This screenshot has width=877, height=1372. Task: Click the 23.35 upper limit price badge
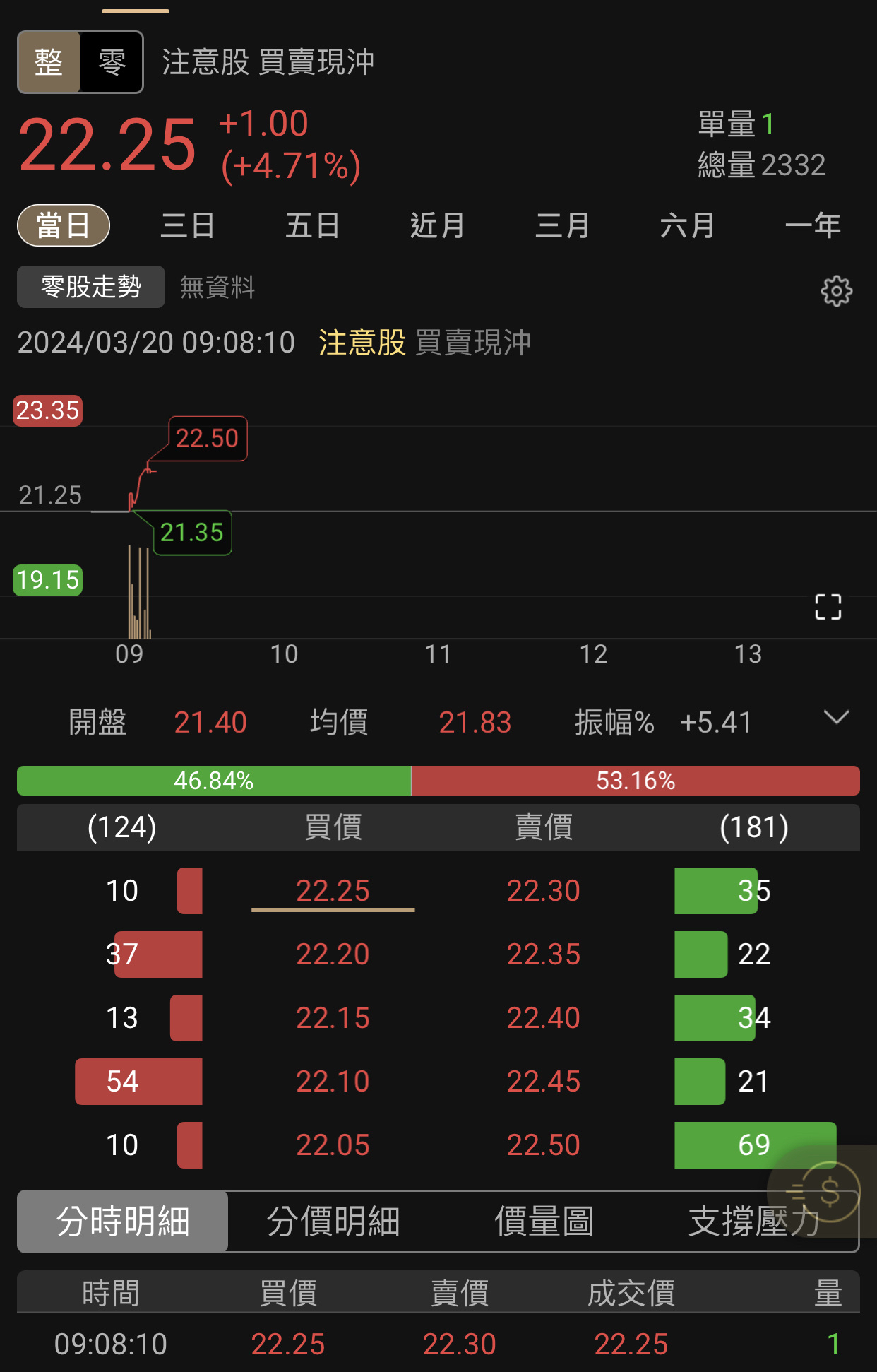[x=47, y=412]
